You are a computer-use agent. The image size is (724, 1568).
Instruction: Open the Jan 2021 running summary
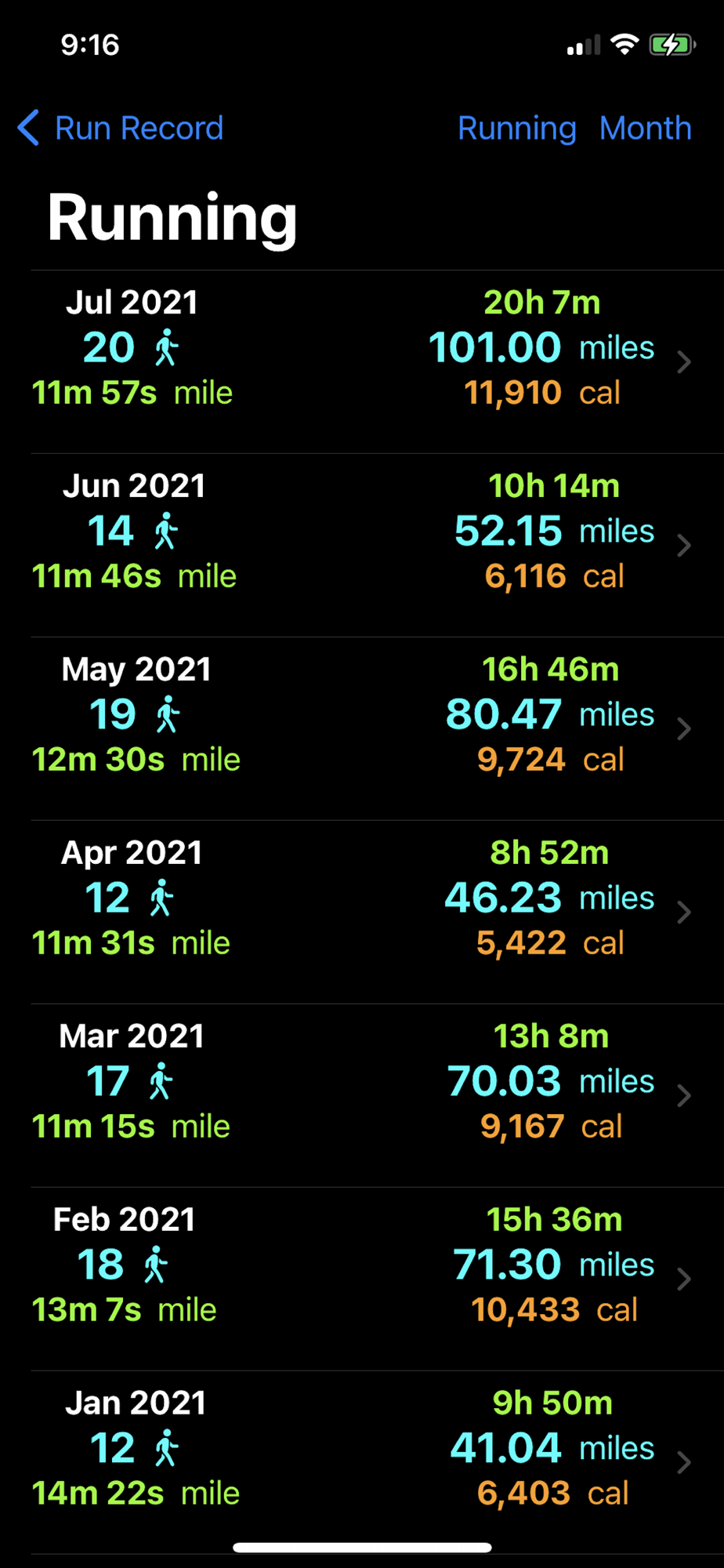pyautogui.click(x=377, y=1463)
